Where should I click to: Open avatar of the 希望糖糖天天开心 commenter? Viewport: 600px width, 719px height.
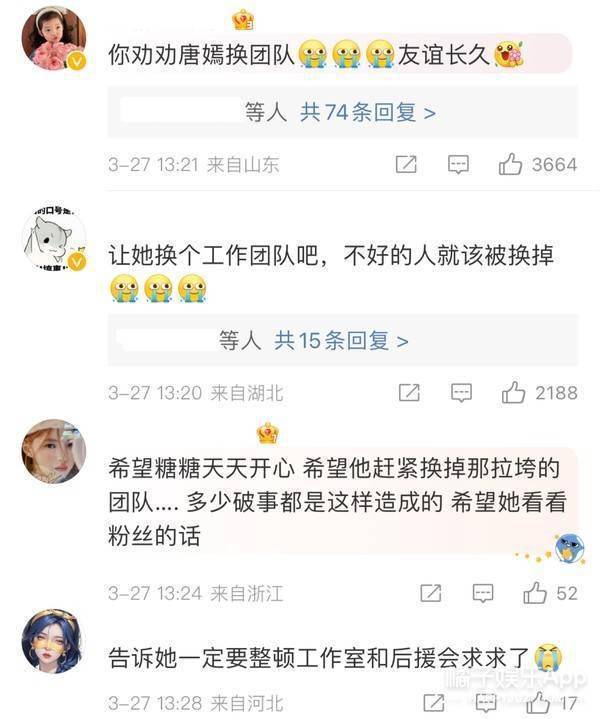pyautogui.click(x=53, y=451)
